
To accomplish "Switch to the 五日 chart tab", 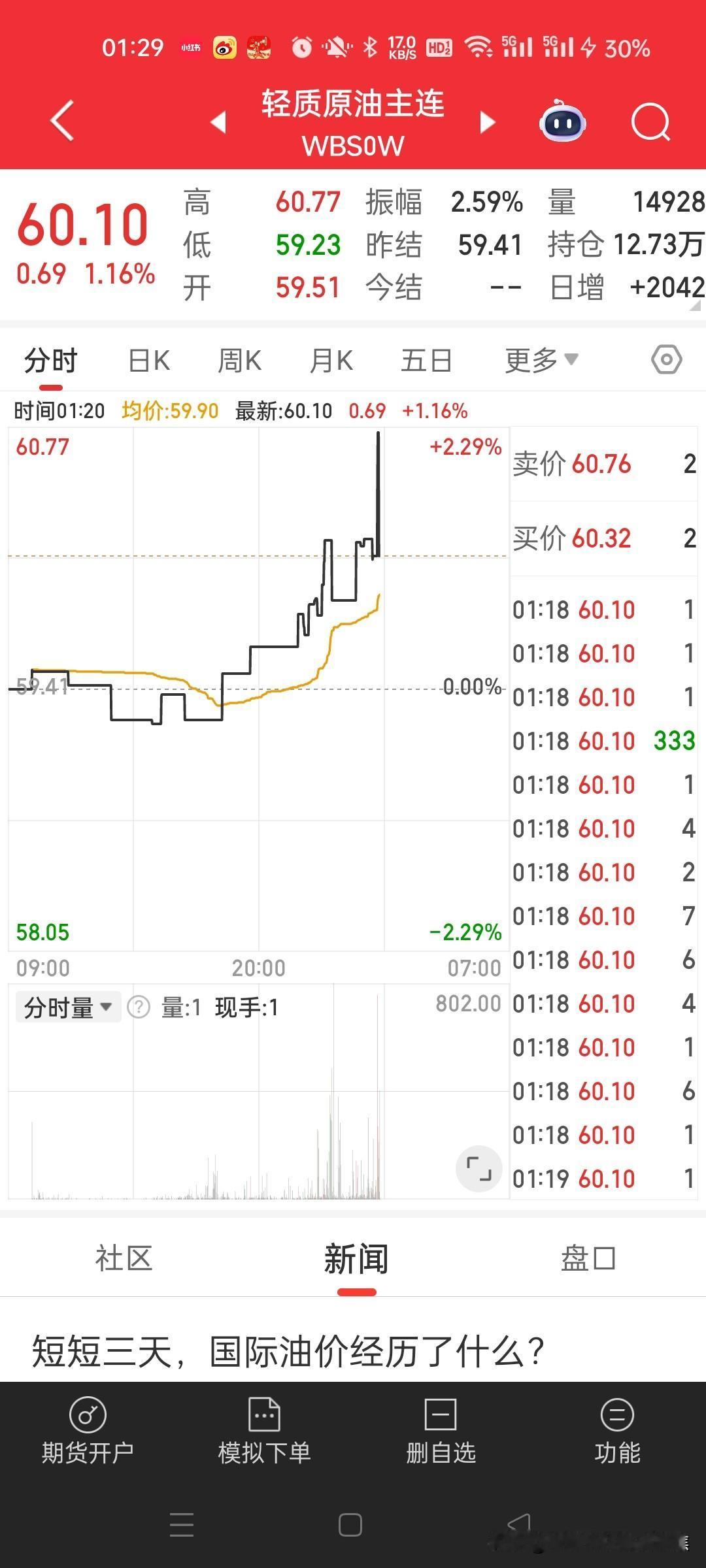I will coord(426,361).
